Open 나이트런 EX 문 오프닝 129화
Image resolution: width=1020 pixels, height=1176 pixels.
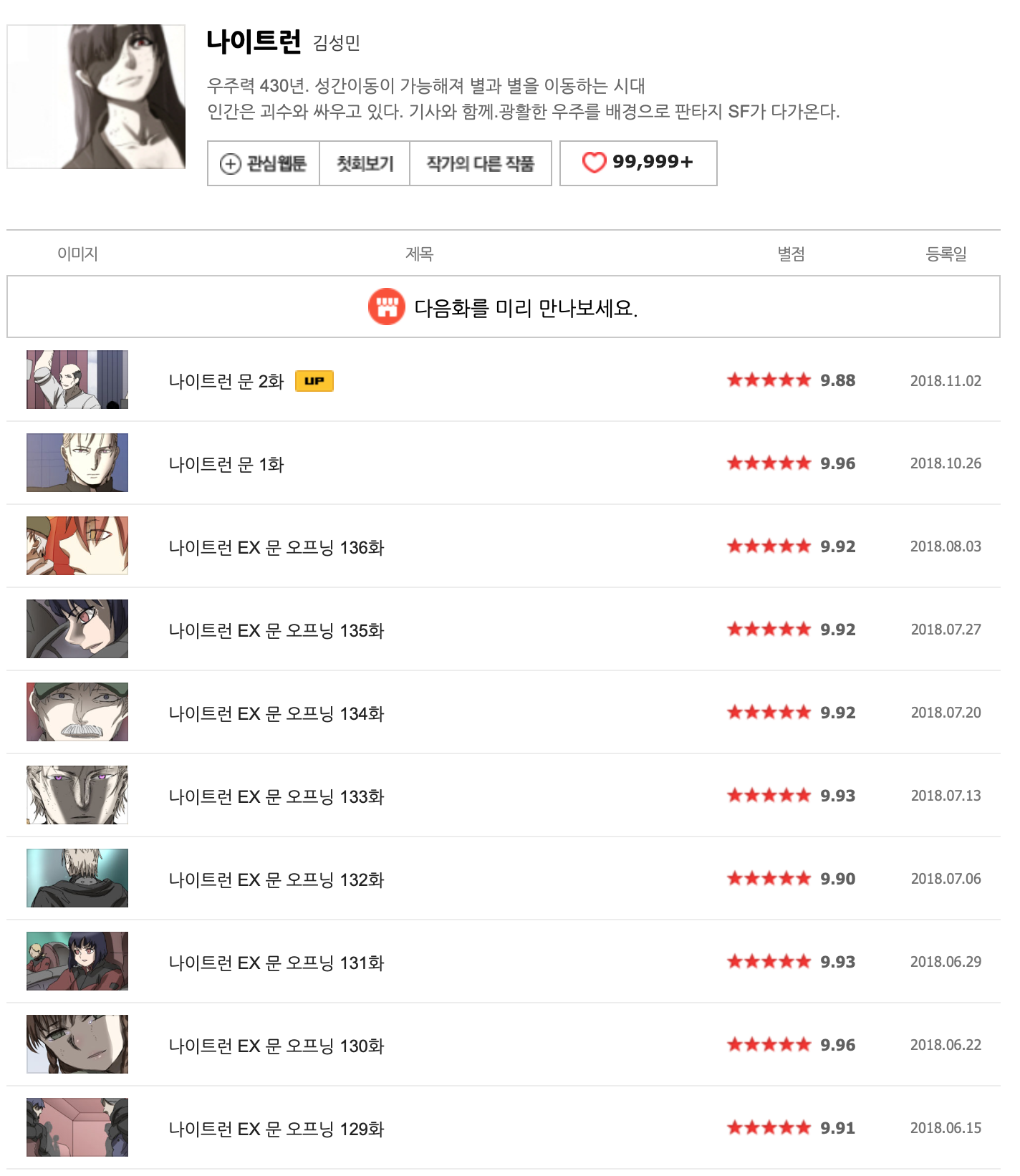tap(276, 1129)
